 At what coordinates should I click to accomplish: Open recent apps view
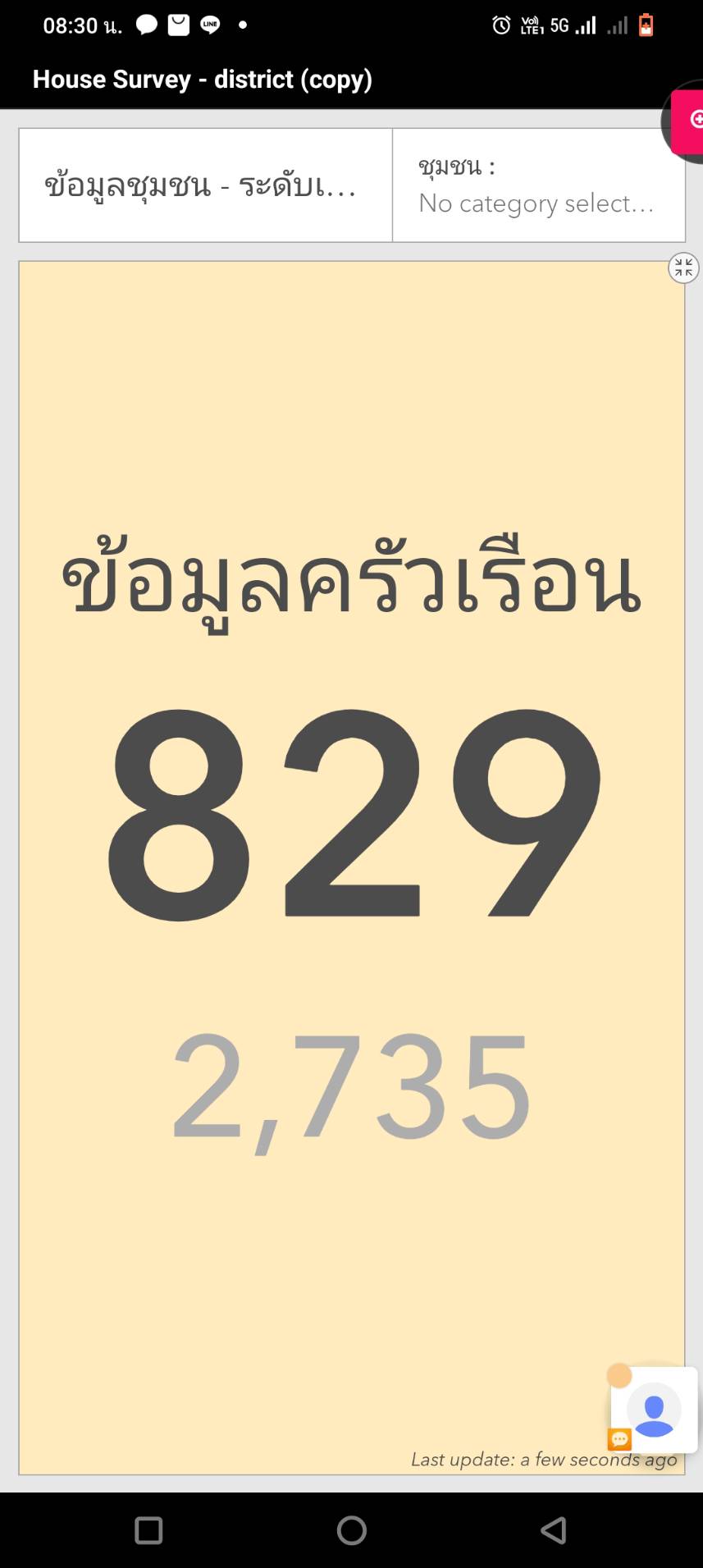(148, 1530)
